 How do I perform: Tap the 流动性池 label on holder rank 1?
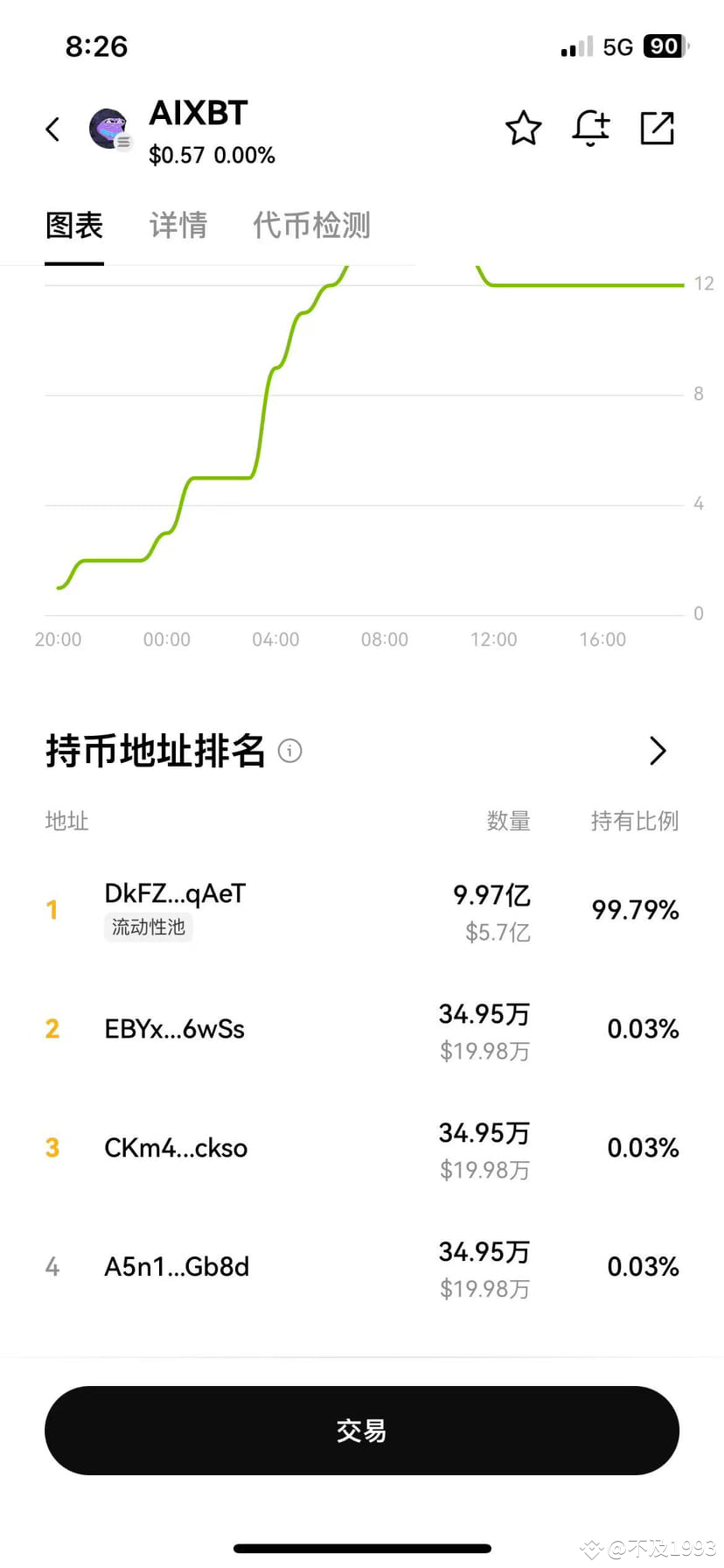click(x=148, y=927)
